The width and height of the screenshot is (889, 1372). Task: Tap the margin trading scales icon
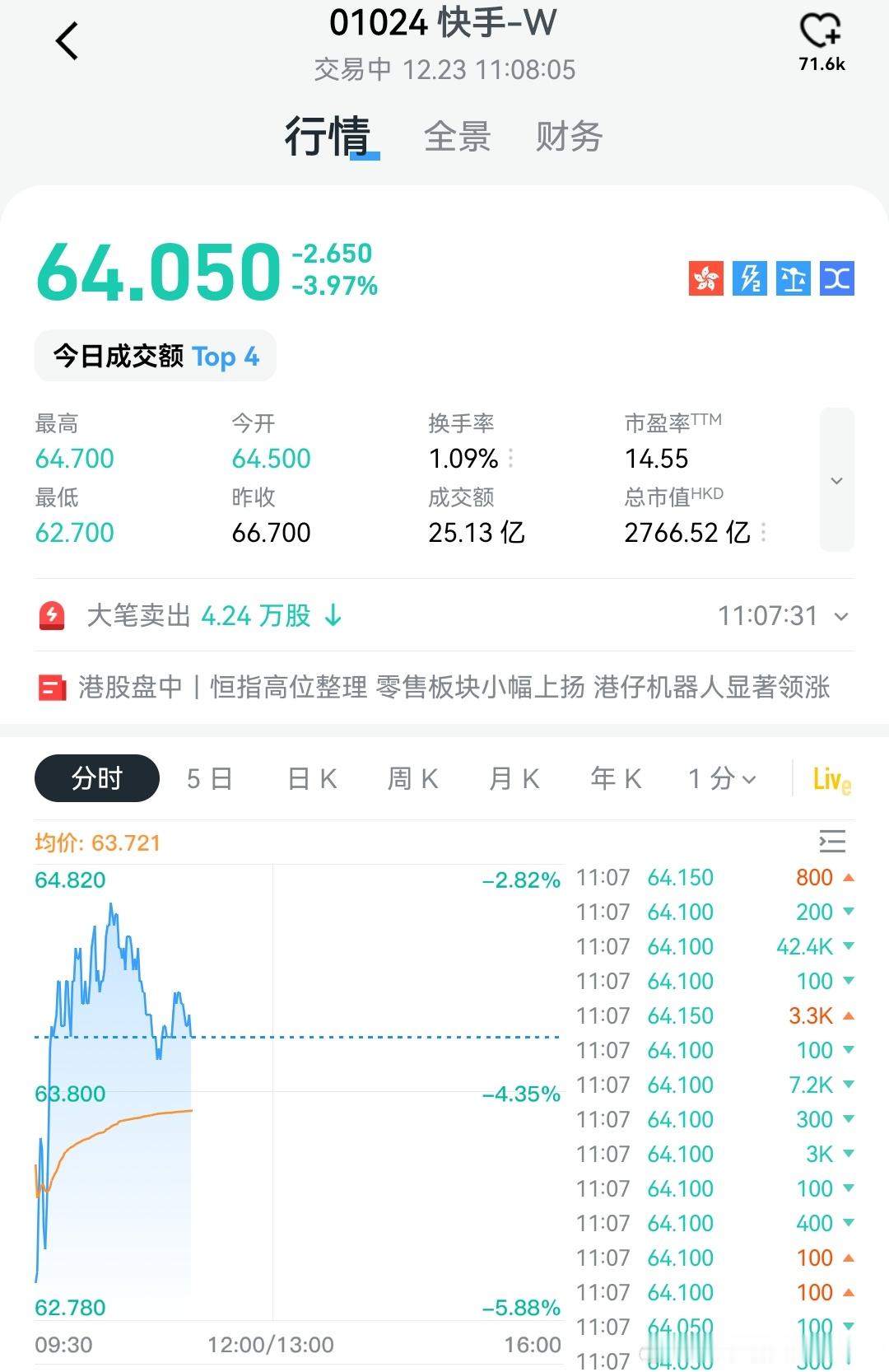[793, 279]
